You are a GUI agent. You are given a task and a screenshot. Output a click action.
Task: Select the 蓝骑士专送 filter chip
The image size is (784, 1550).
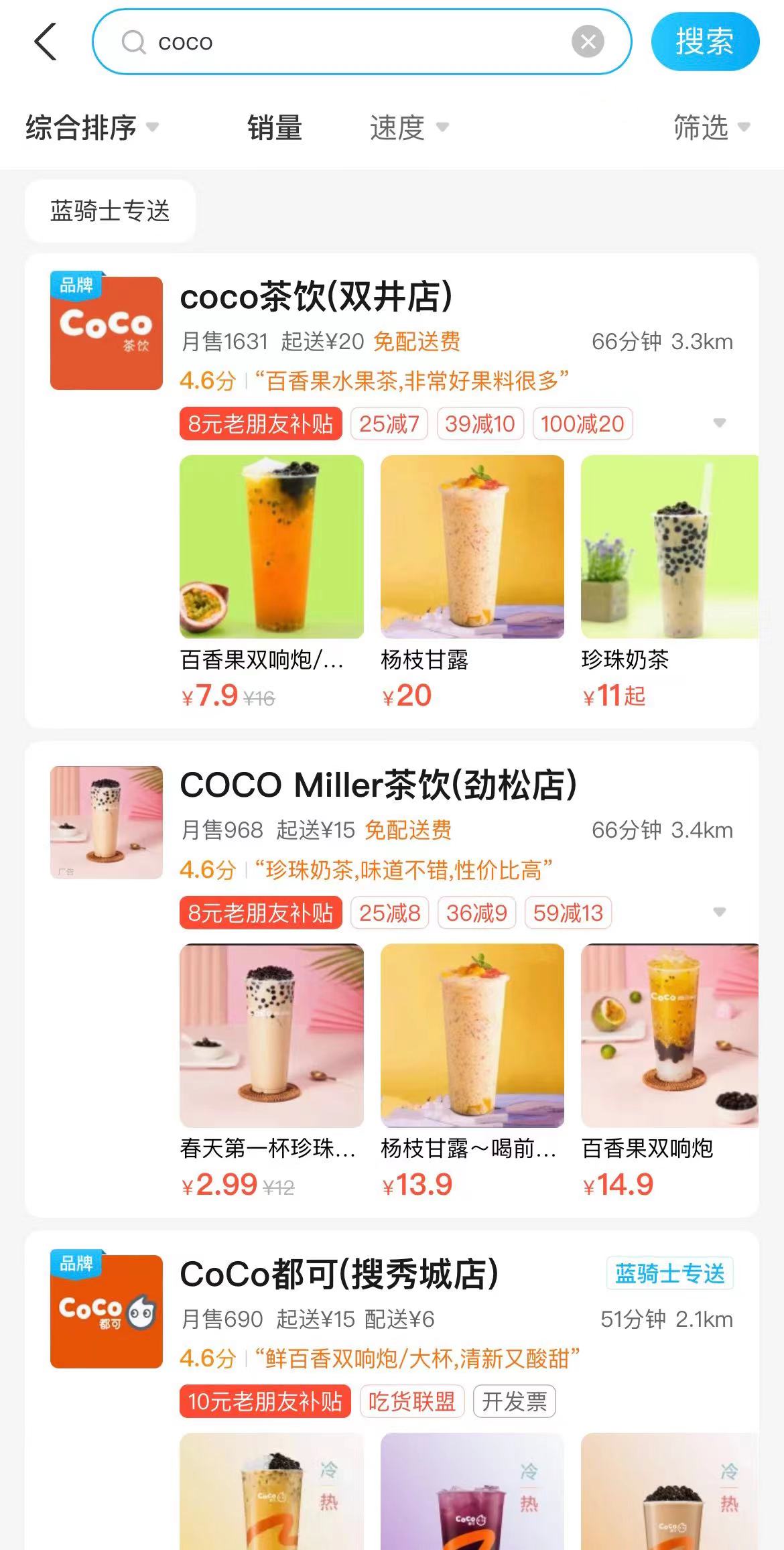coord(110,211)
